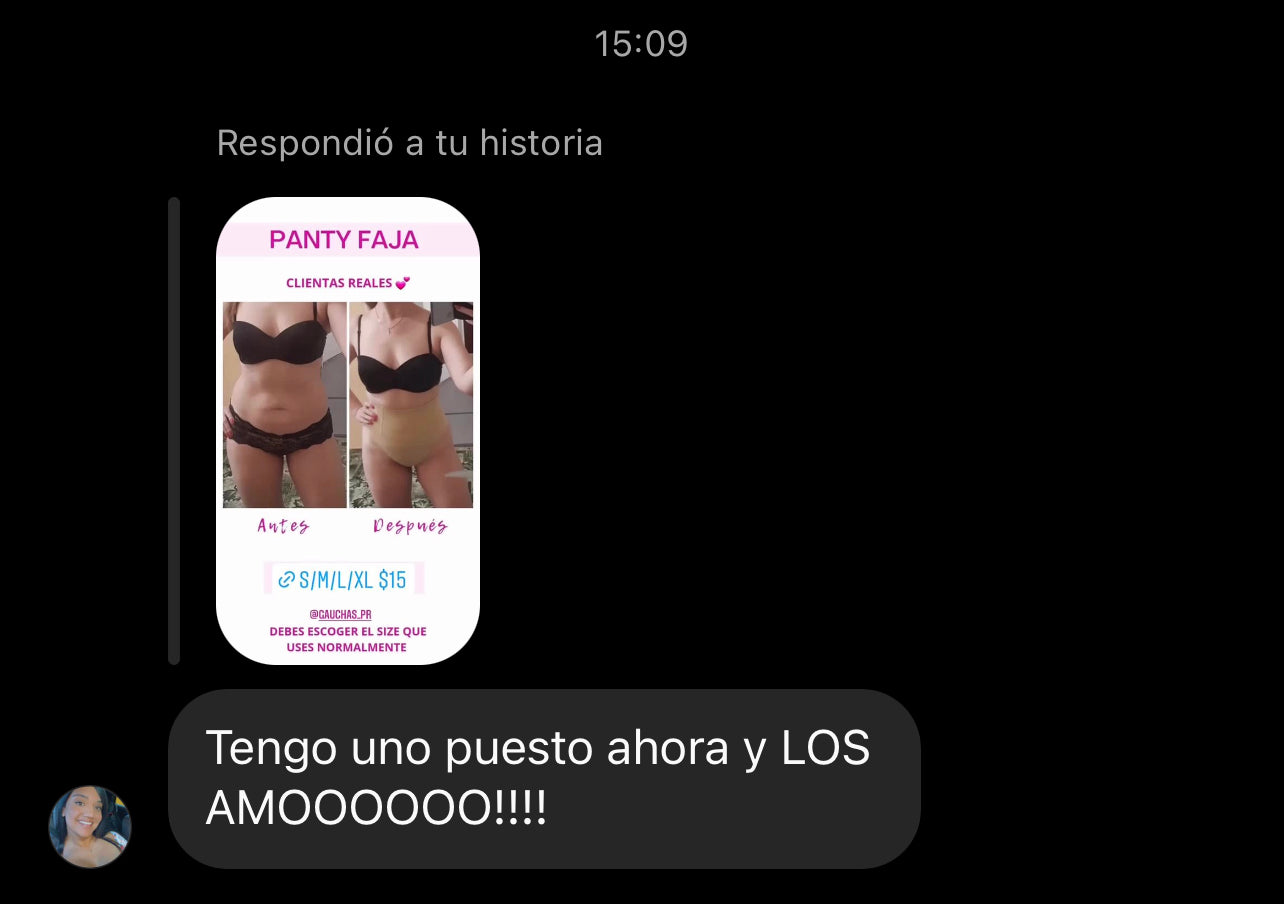This screenshot has width=1284, height=904.
Task: Open the replied Panty Faja story preview
Action: [348, 430]
